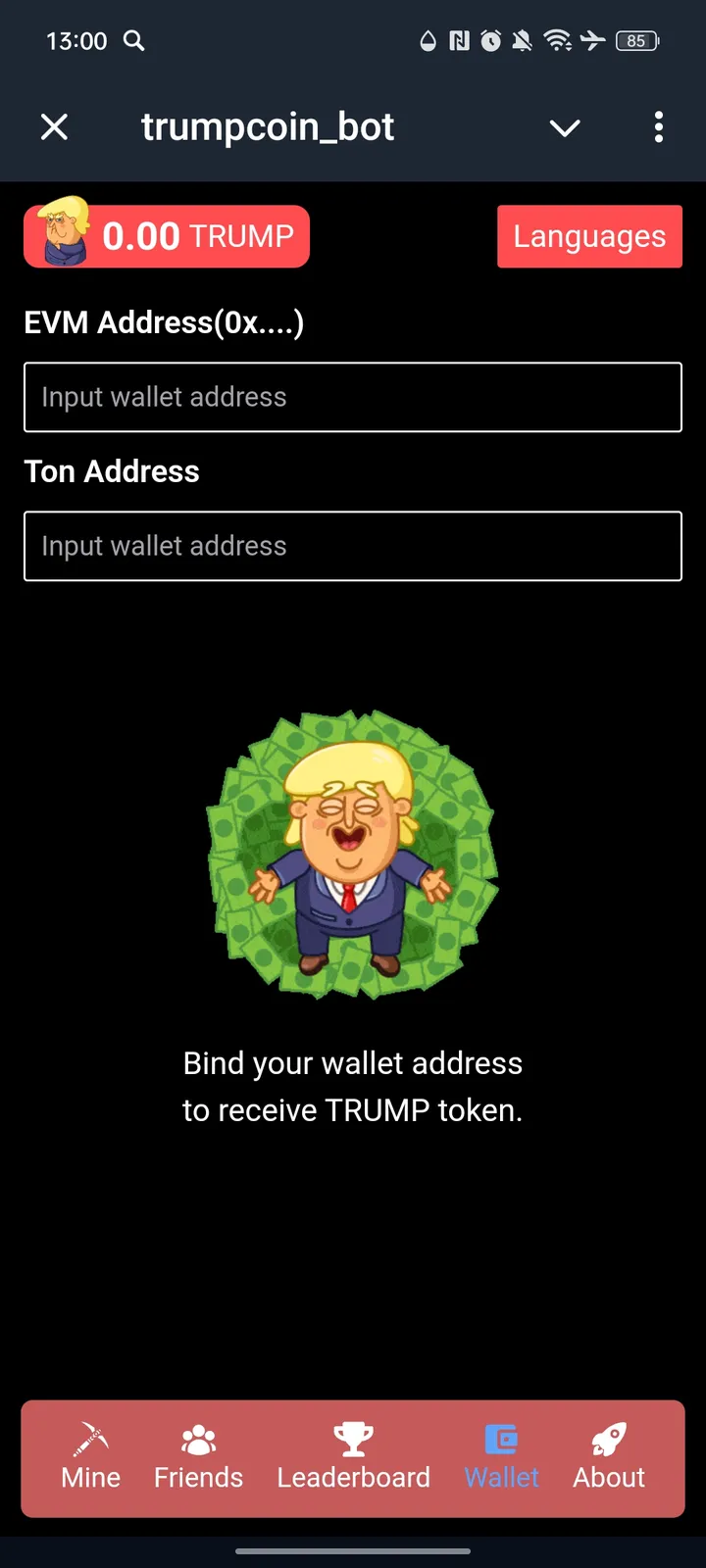Open the Languages selector
Image resolution: width=706 pixels, height=1568 pixels.
(x=589, y=236)
